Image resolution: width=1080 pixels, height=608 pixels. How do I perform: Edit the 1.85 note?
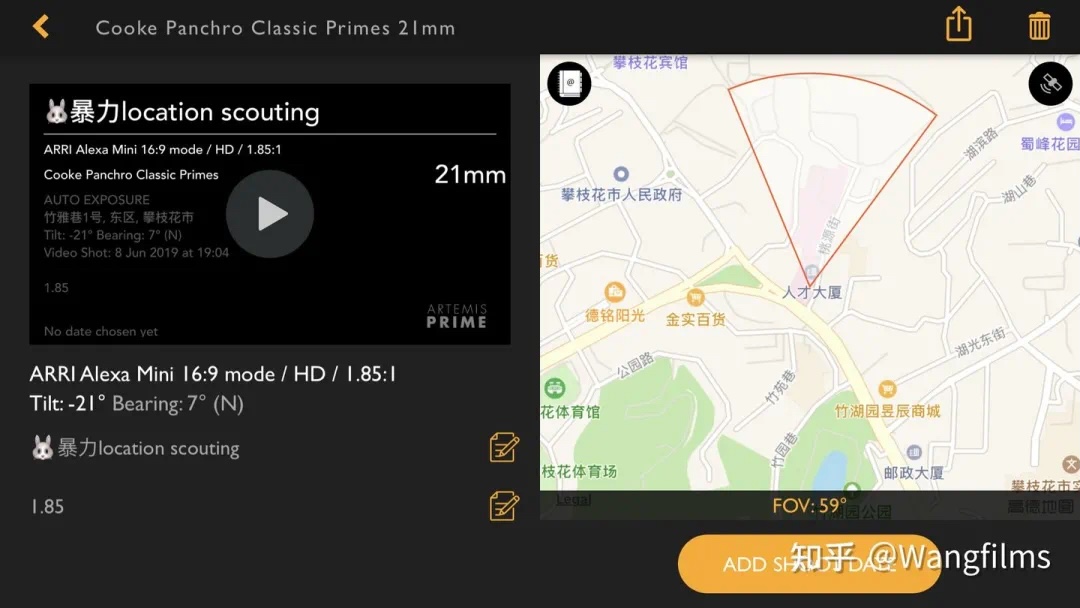point(504,506)
